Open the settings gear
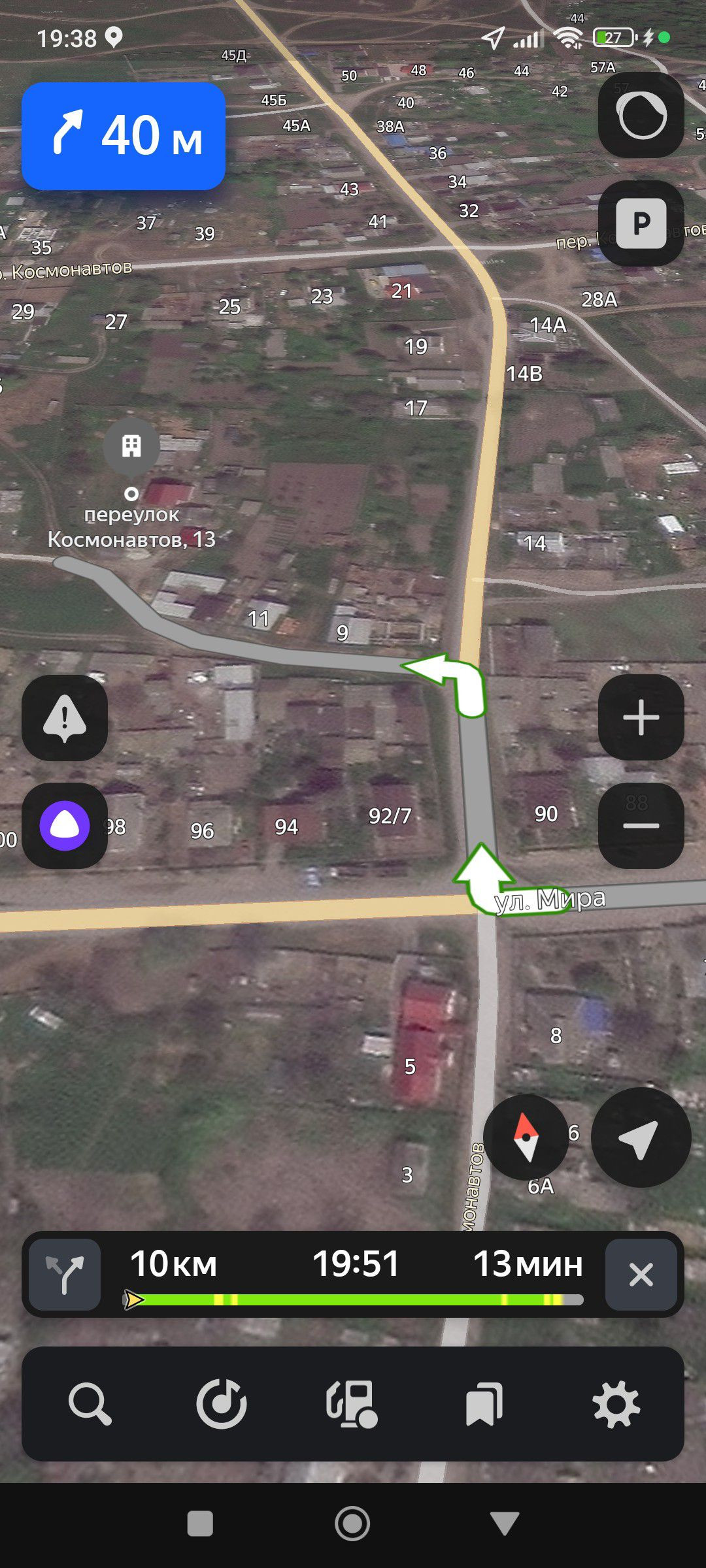Image resolution: width=706 pixels, height=1568 pixels. coord(616,1403)
